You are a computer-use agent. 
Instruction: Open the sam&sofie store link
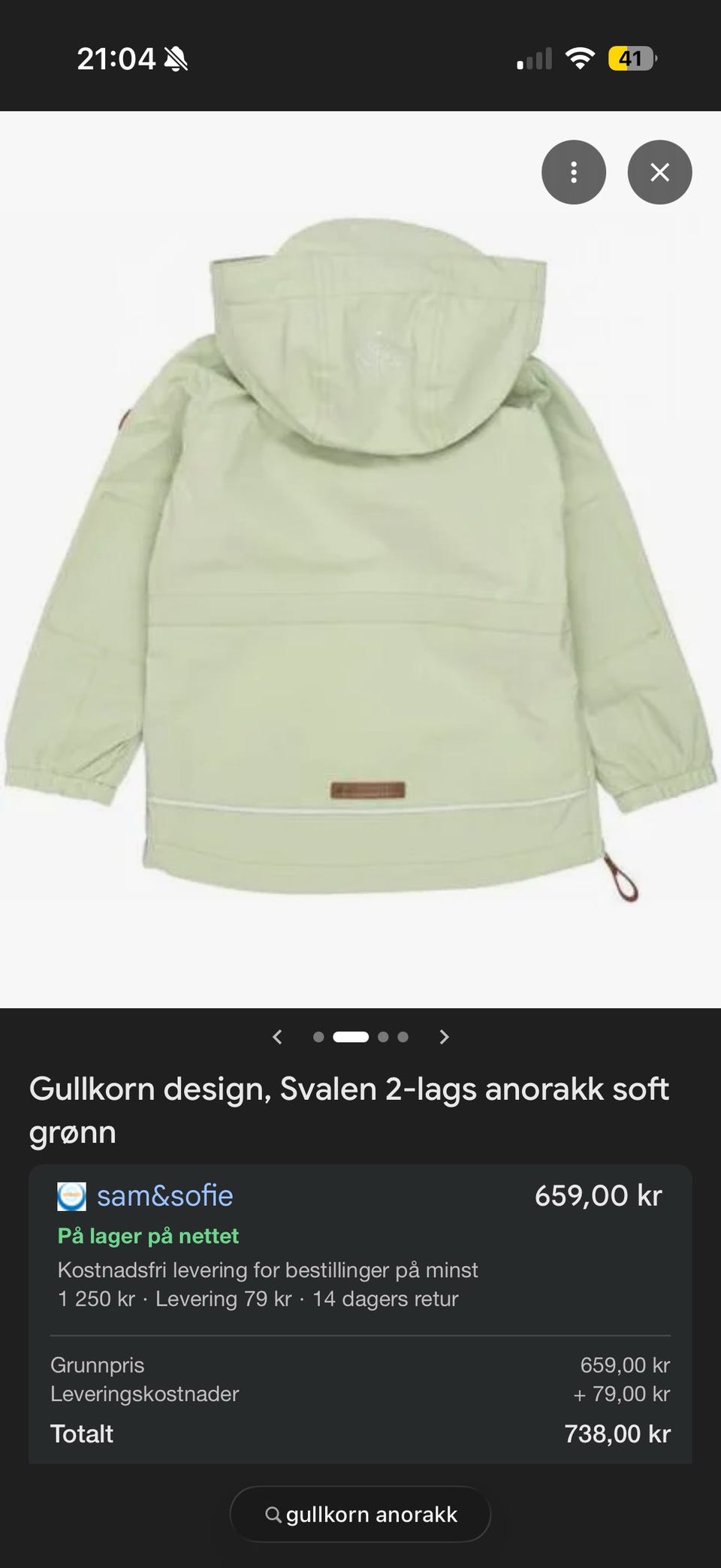tap(165, 1196)
